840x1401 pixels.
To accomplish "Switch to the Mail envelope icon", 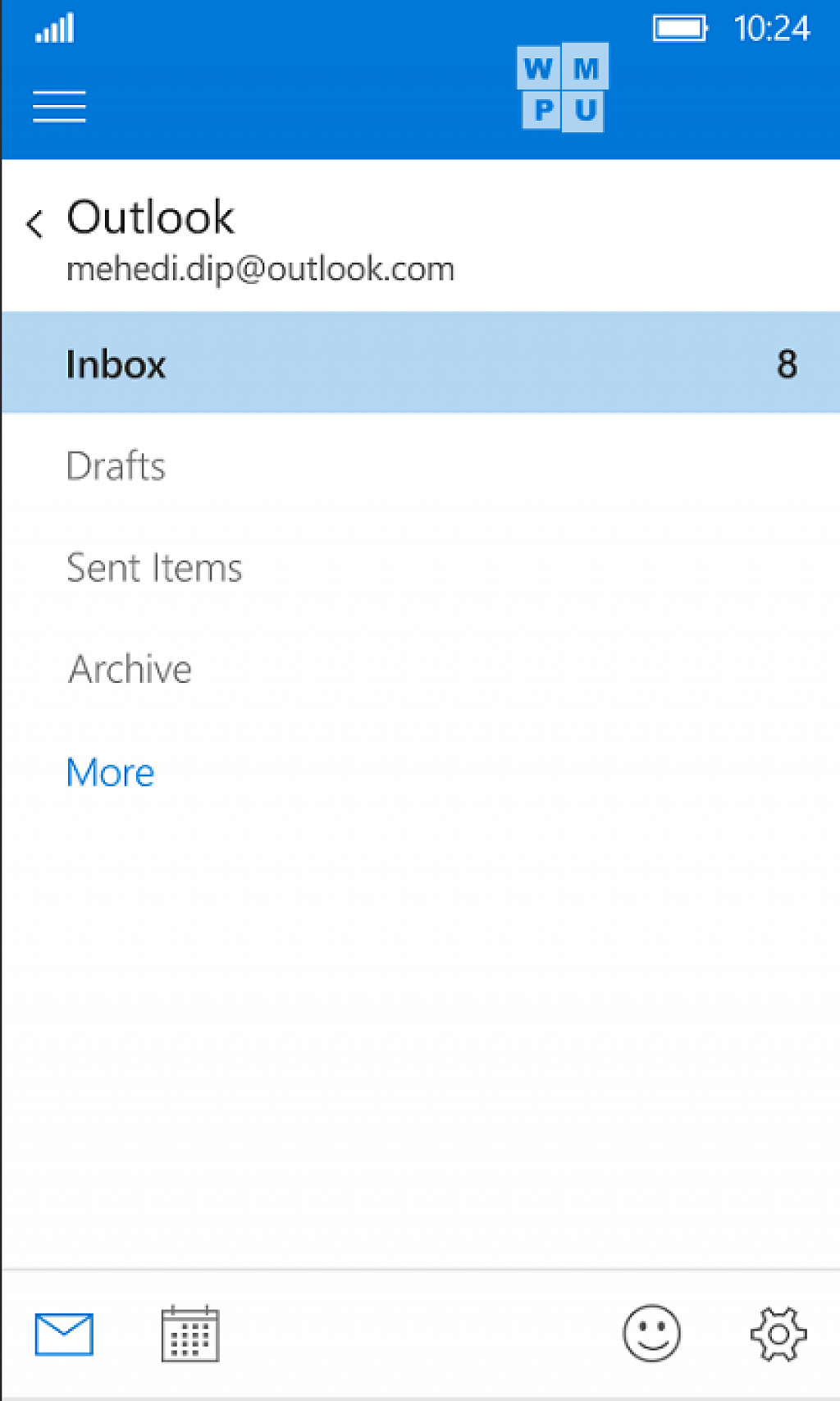I will point(64,1335).
